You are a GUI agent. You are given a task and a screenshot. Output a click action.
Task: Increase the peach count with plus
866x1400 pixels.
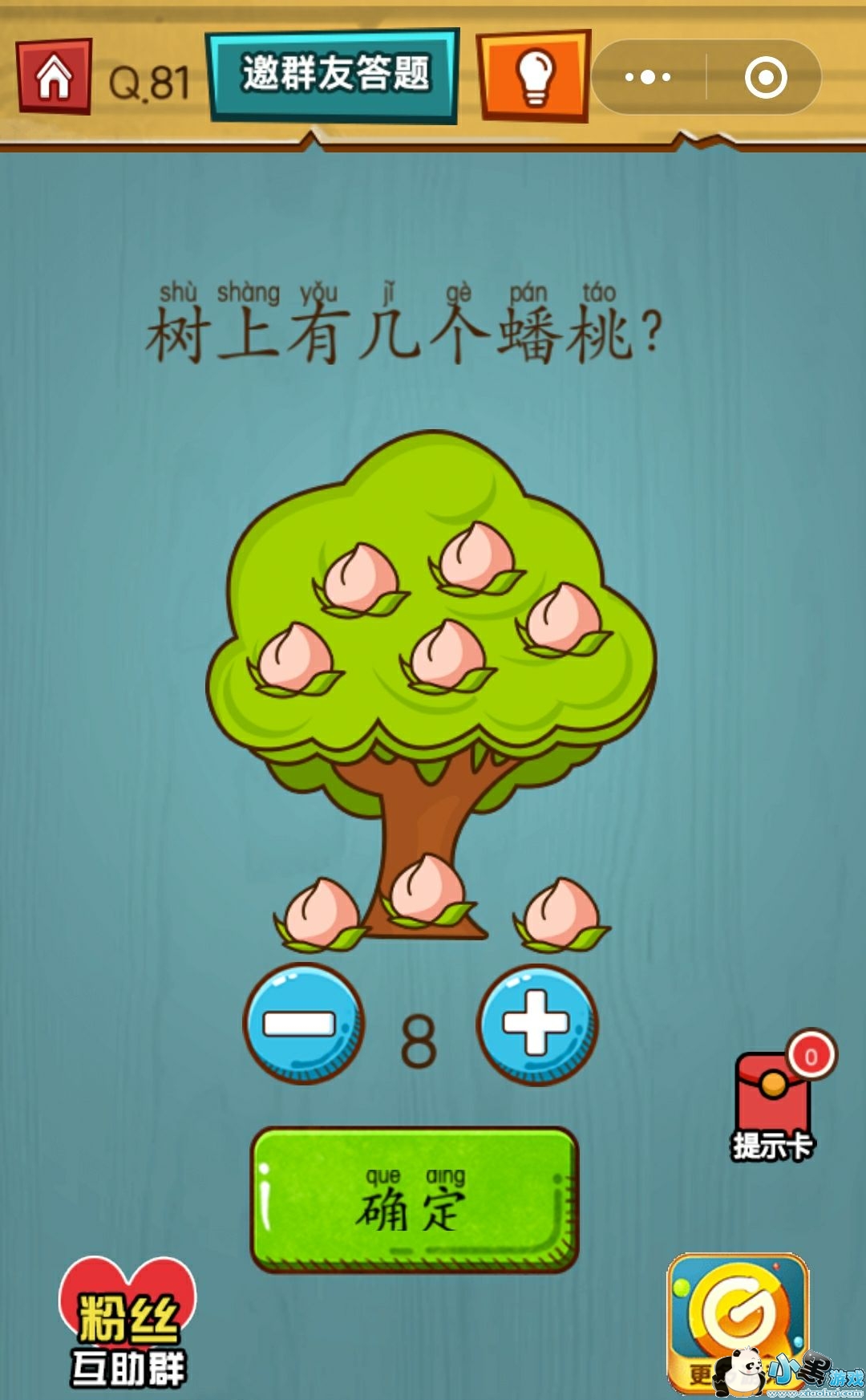click(536, 1024)
